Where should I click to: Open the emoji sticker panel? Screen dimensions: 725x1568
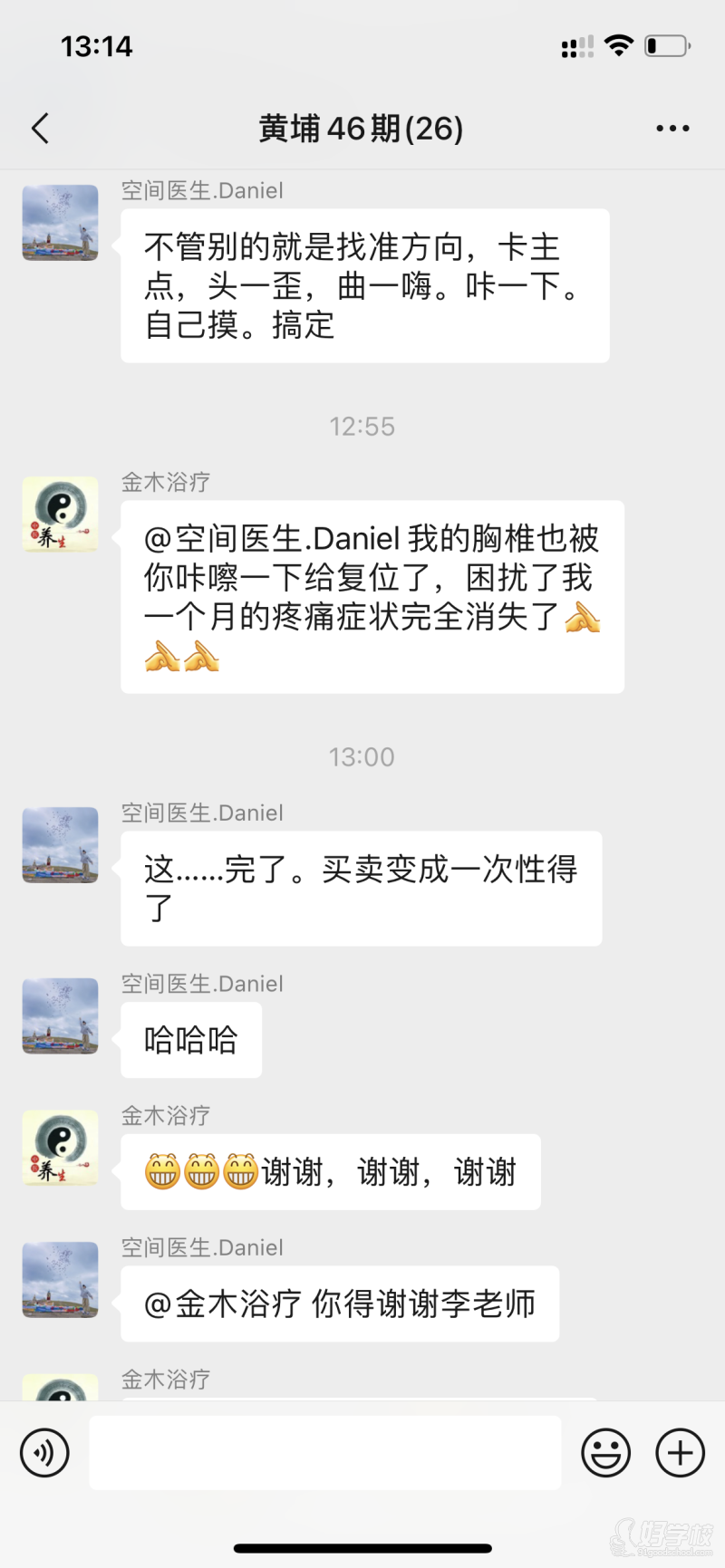tap(605, 1452)
